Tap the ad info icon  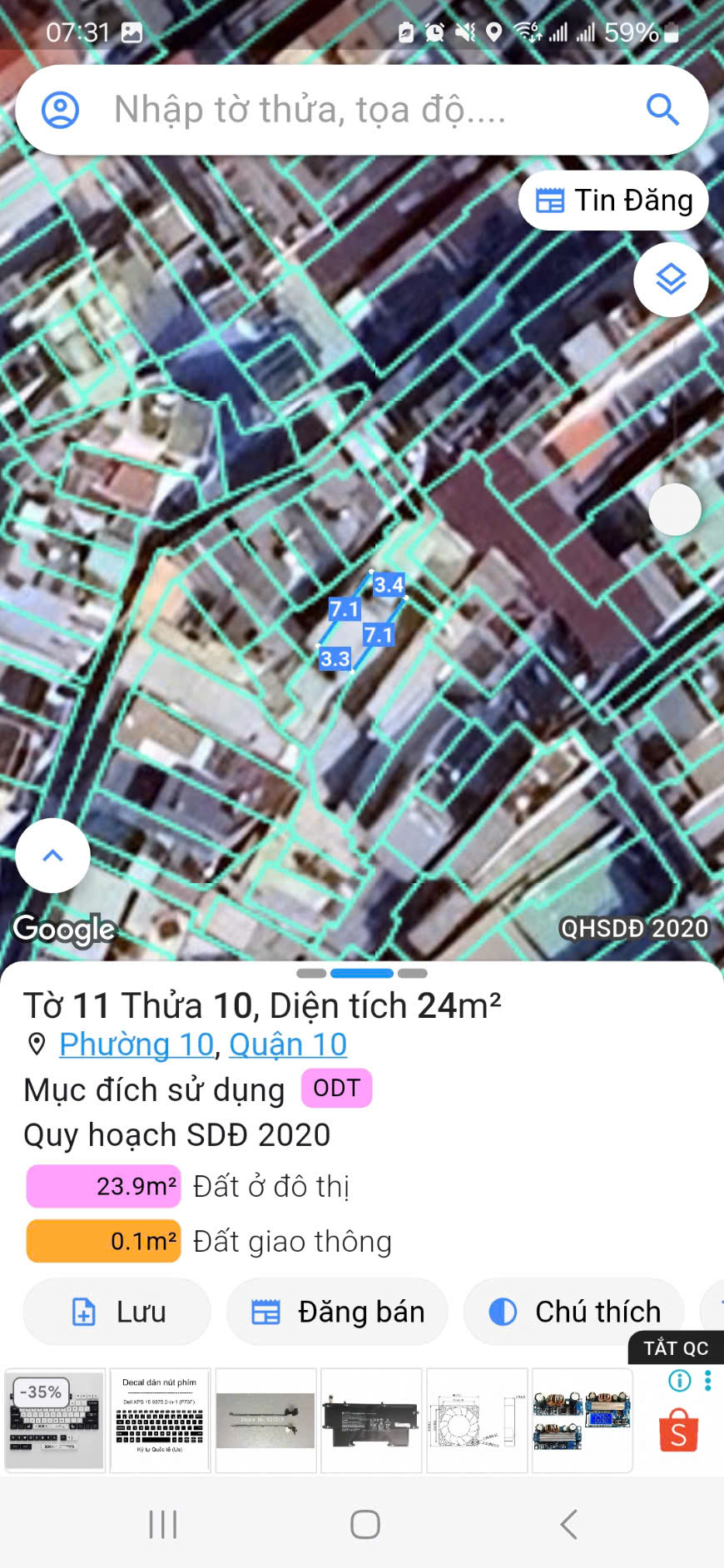point(680,1381)
